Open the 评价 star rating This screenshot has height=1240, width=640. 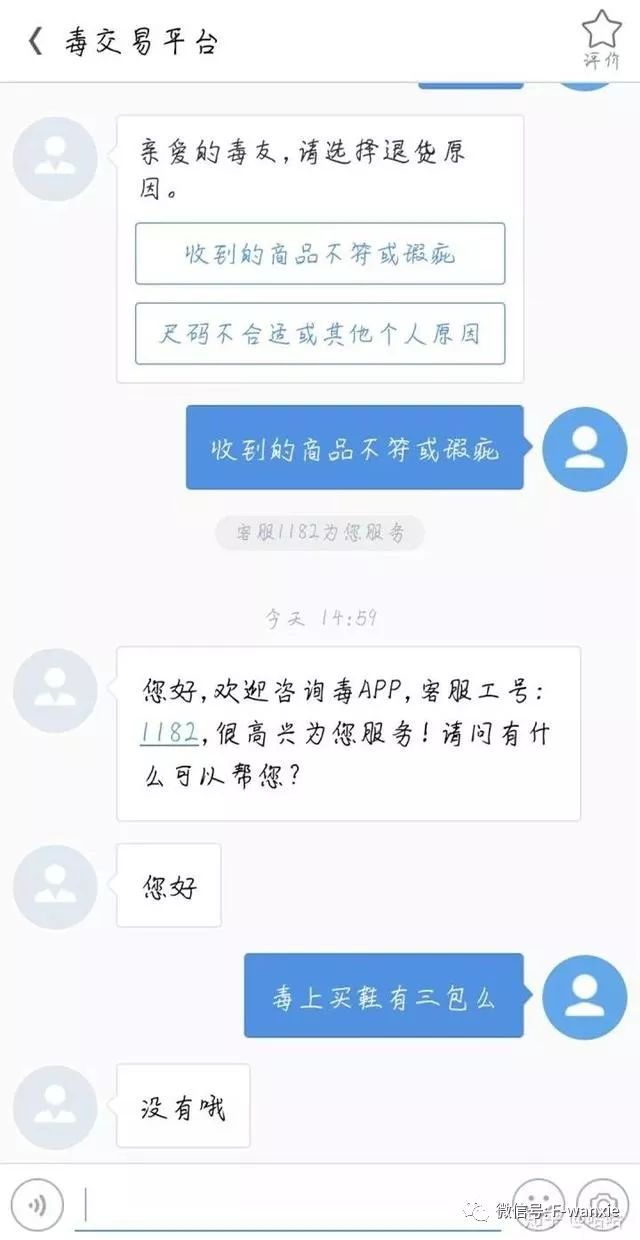tap(602, 38)
